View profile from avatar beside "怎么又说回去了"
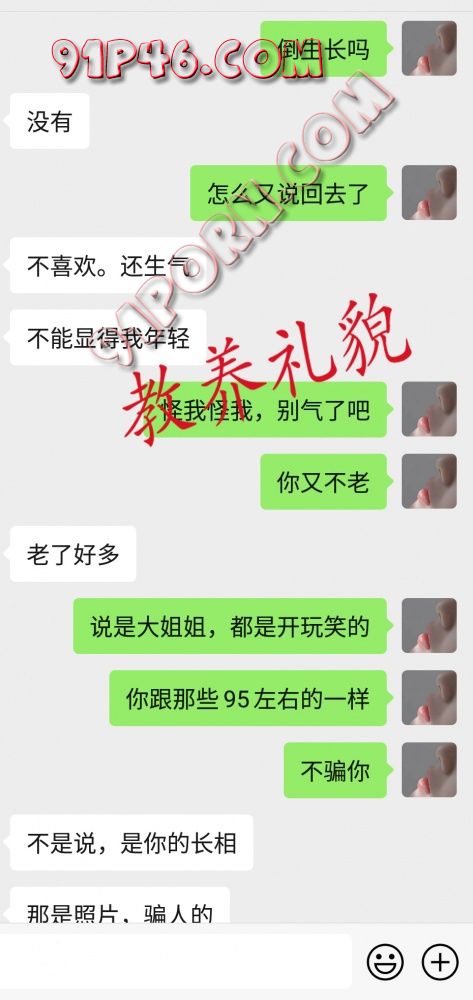Viewport: 473px width, 1000px height. click(x=429, y=193)
